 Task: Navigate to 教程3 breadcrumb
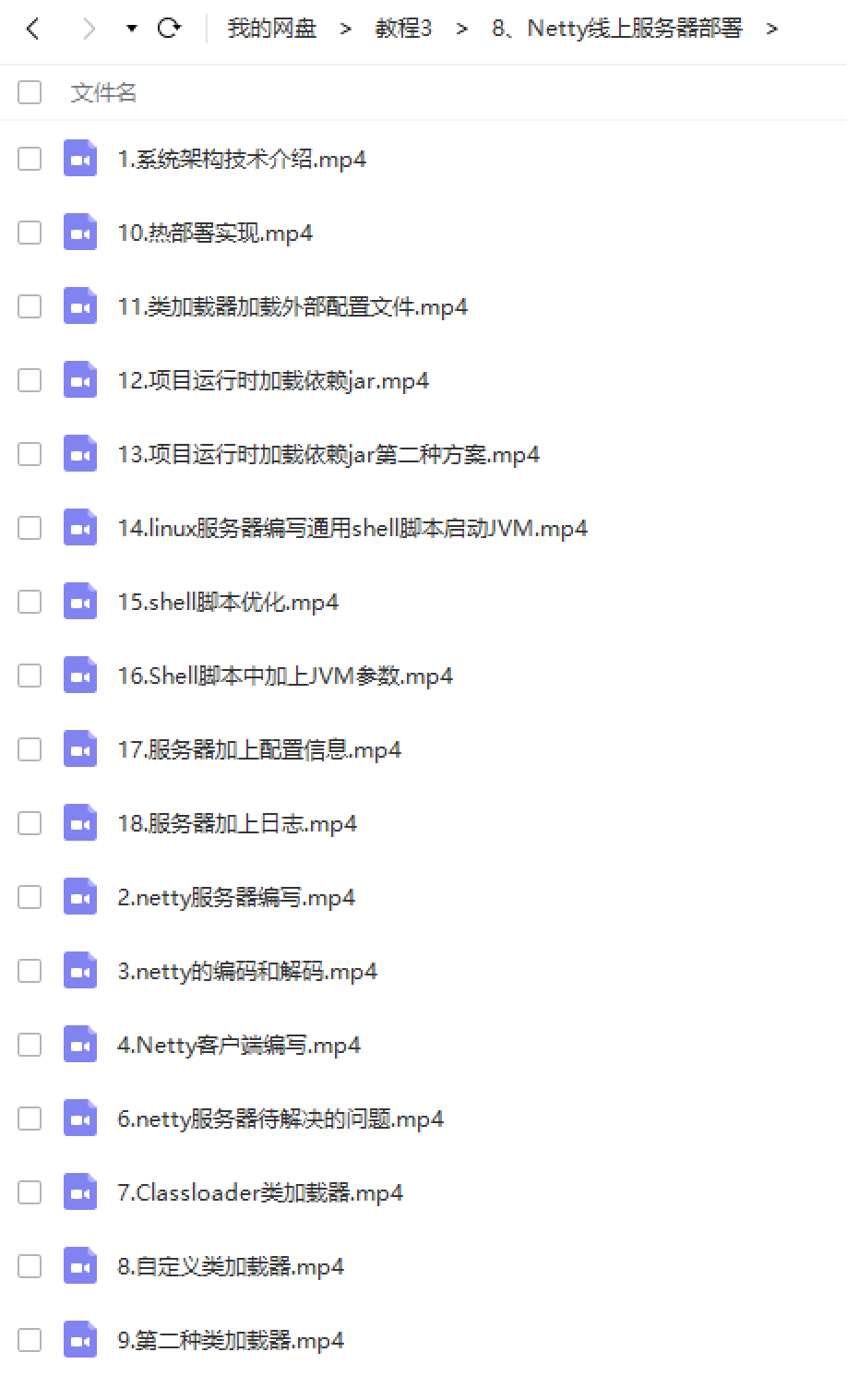404,29
